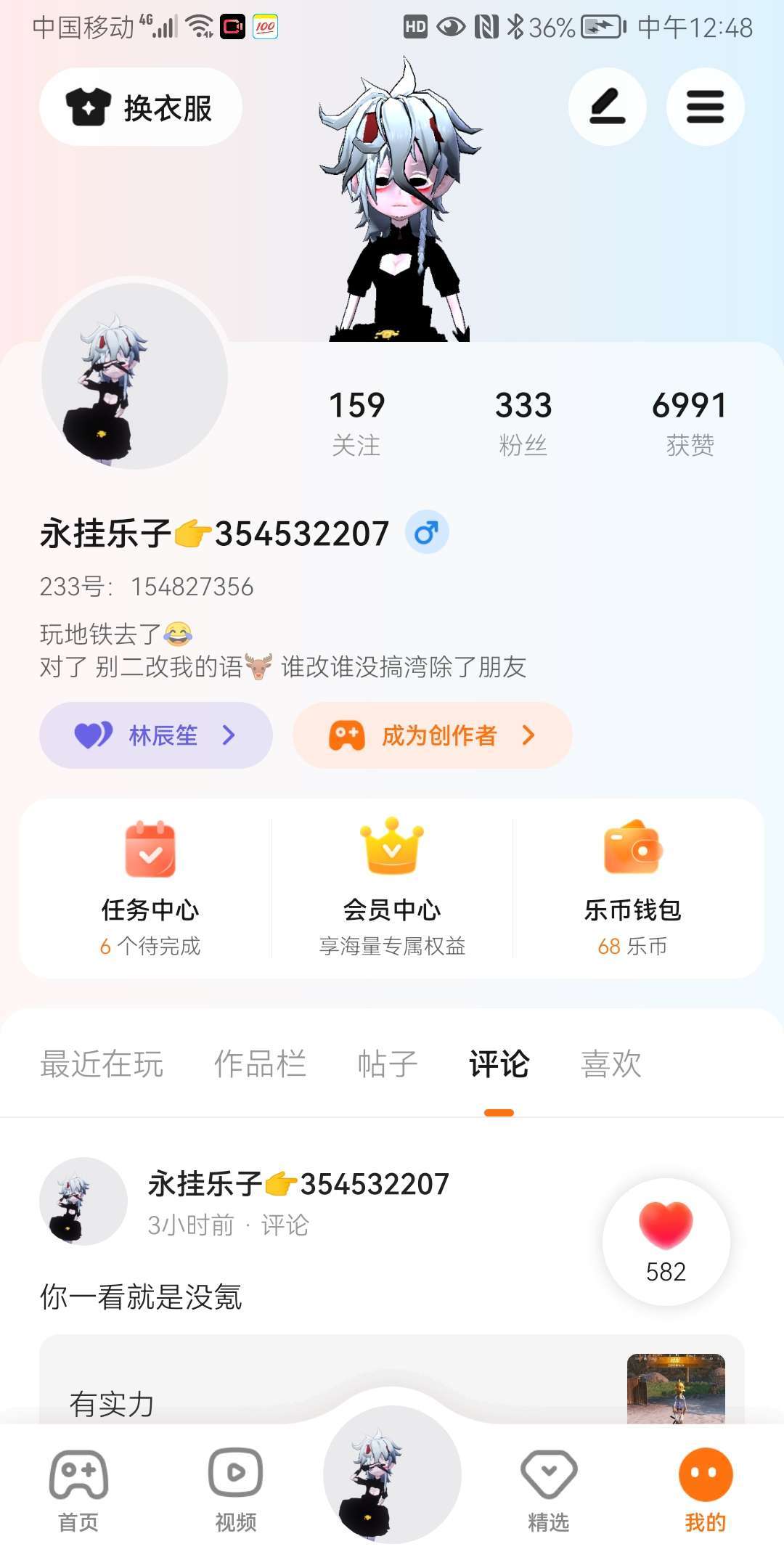View the 333 粉丝 fans list
The height and width of the screenshot is (1568, 784).
523,422
